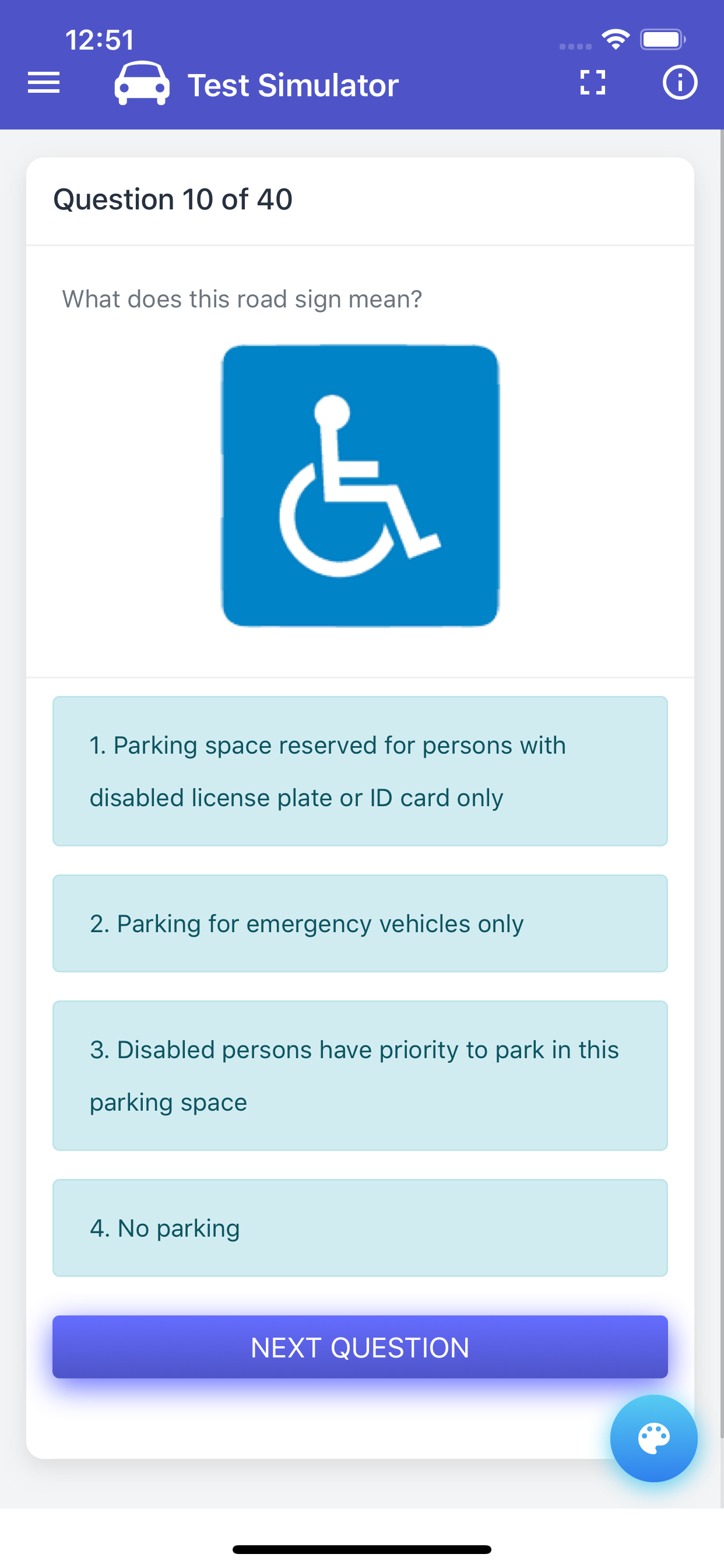Open the theme palette floating button

click(654, 1437)
